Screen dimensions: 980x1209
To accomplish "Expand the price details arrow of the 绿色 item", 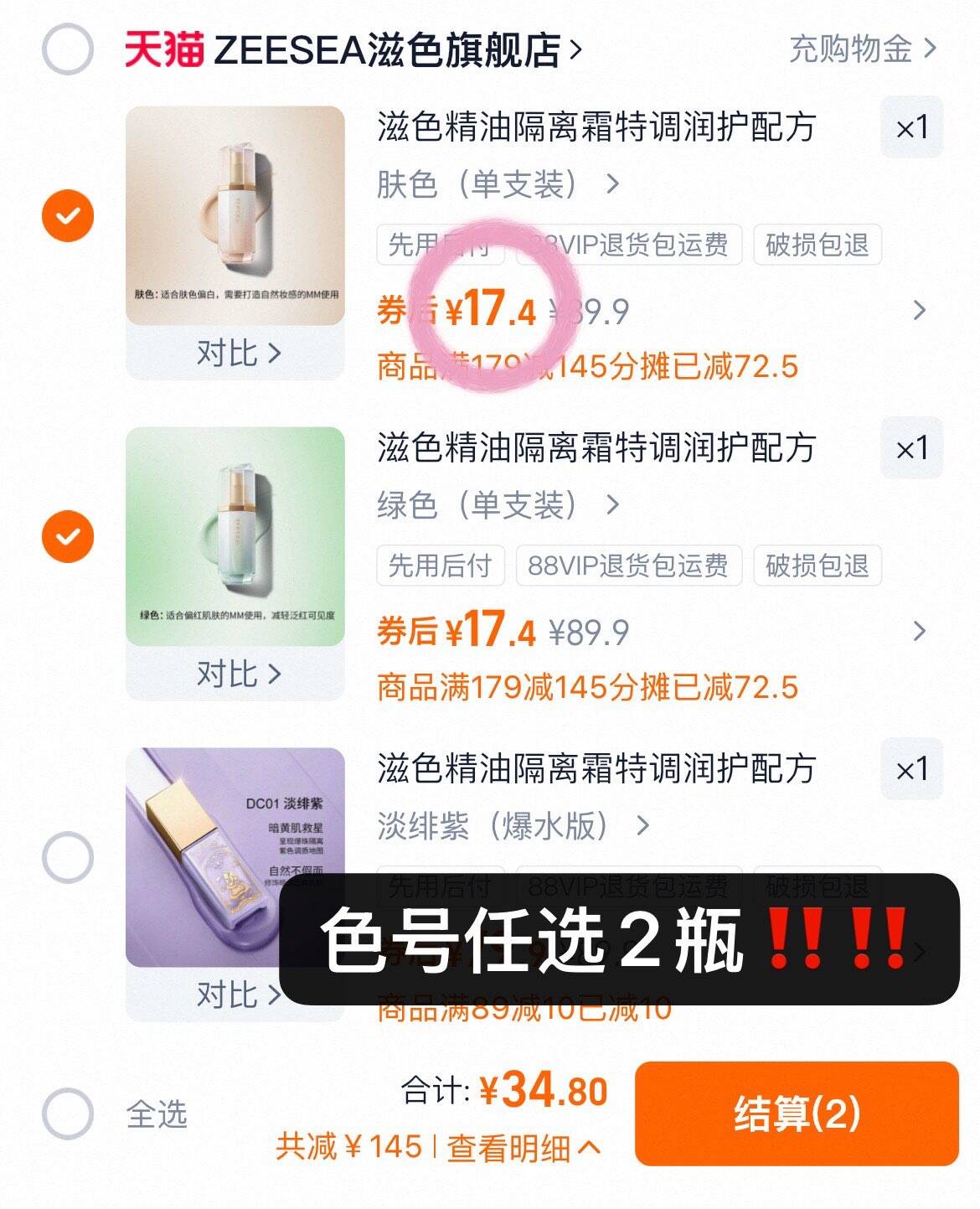I will (x=919, y=631).
